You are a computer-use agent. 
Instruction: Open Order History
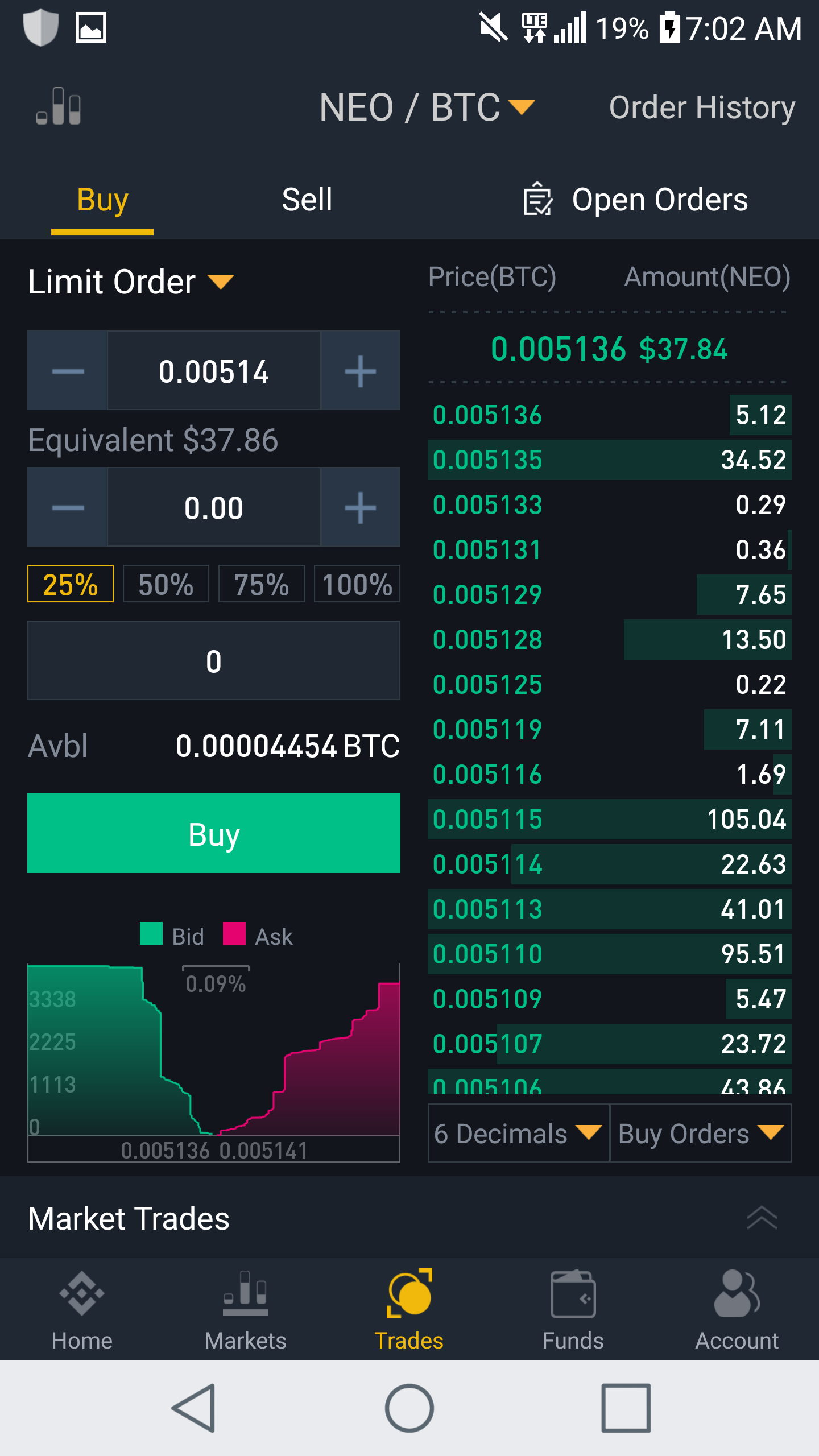[x=701, y=107]
